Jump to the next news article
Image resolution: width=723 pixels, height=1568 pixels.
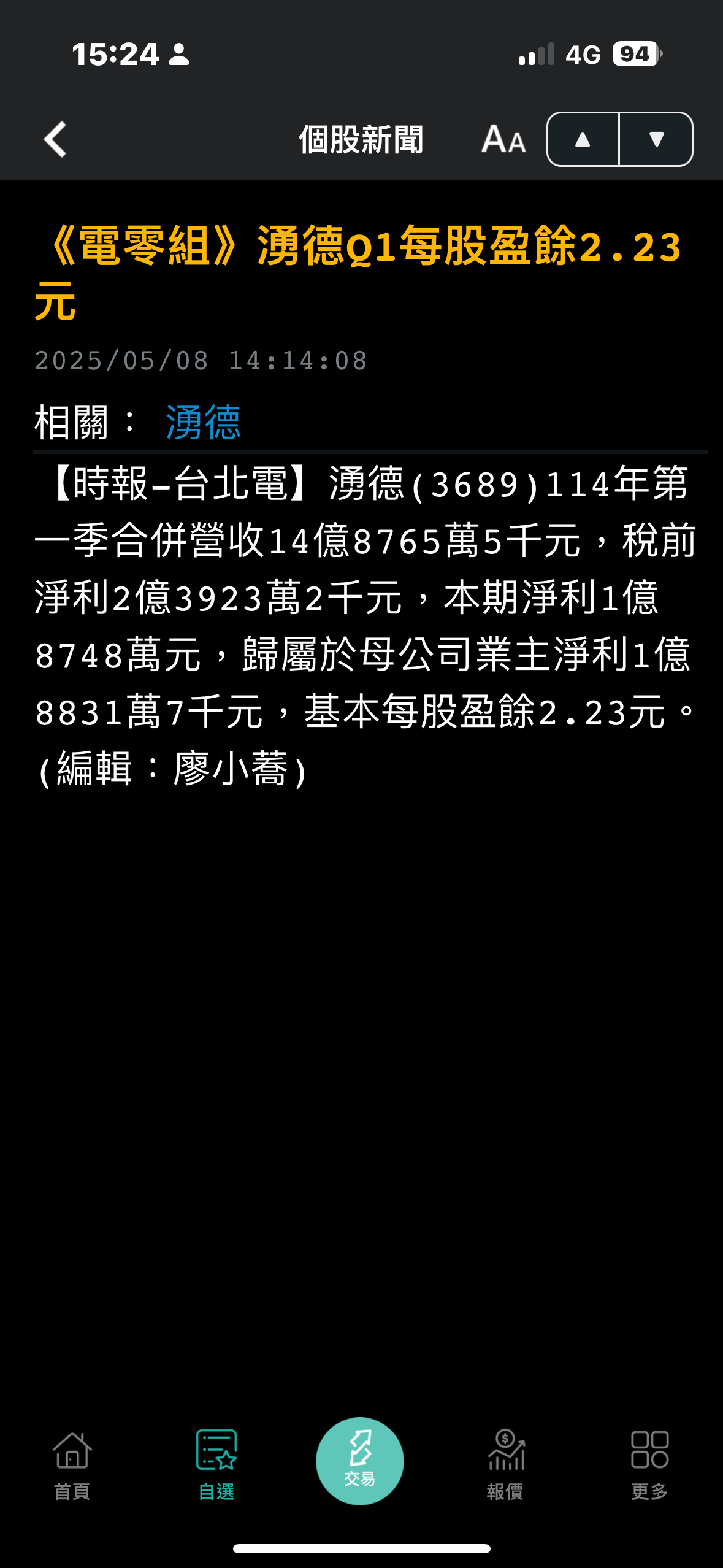(x=656, y=139)
